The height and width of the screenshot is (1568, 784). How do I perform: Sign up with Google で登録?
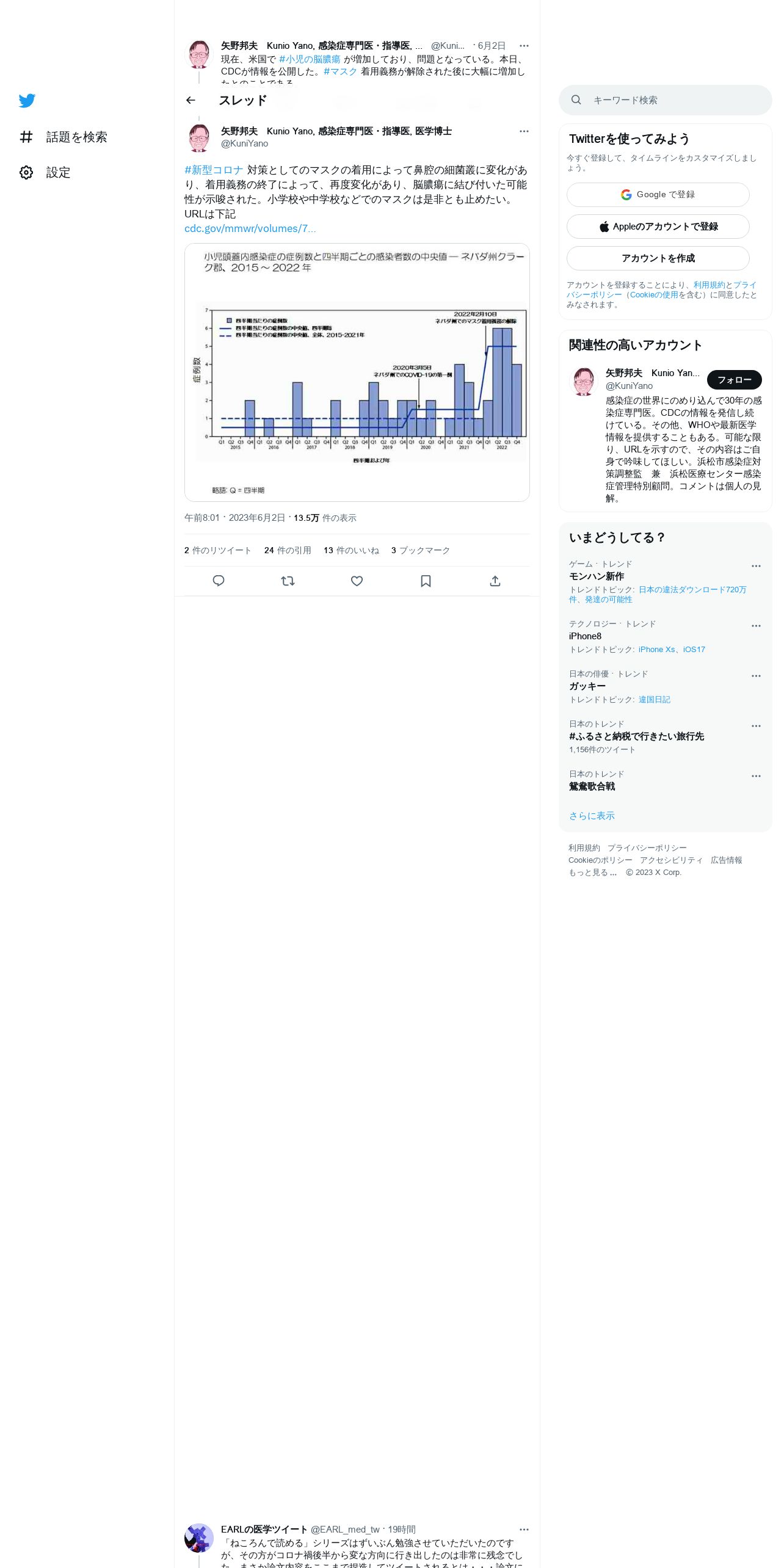(x=658, y=195)
